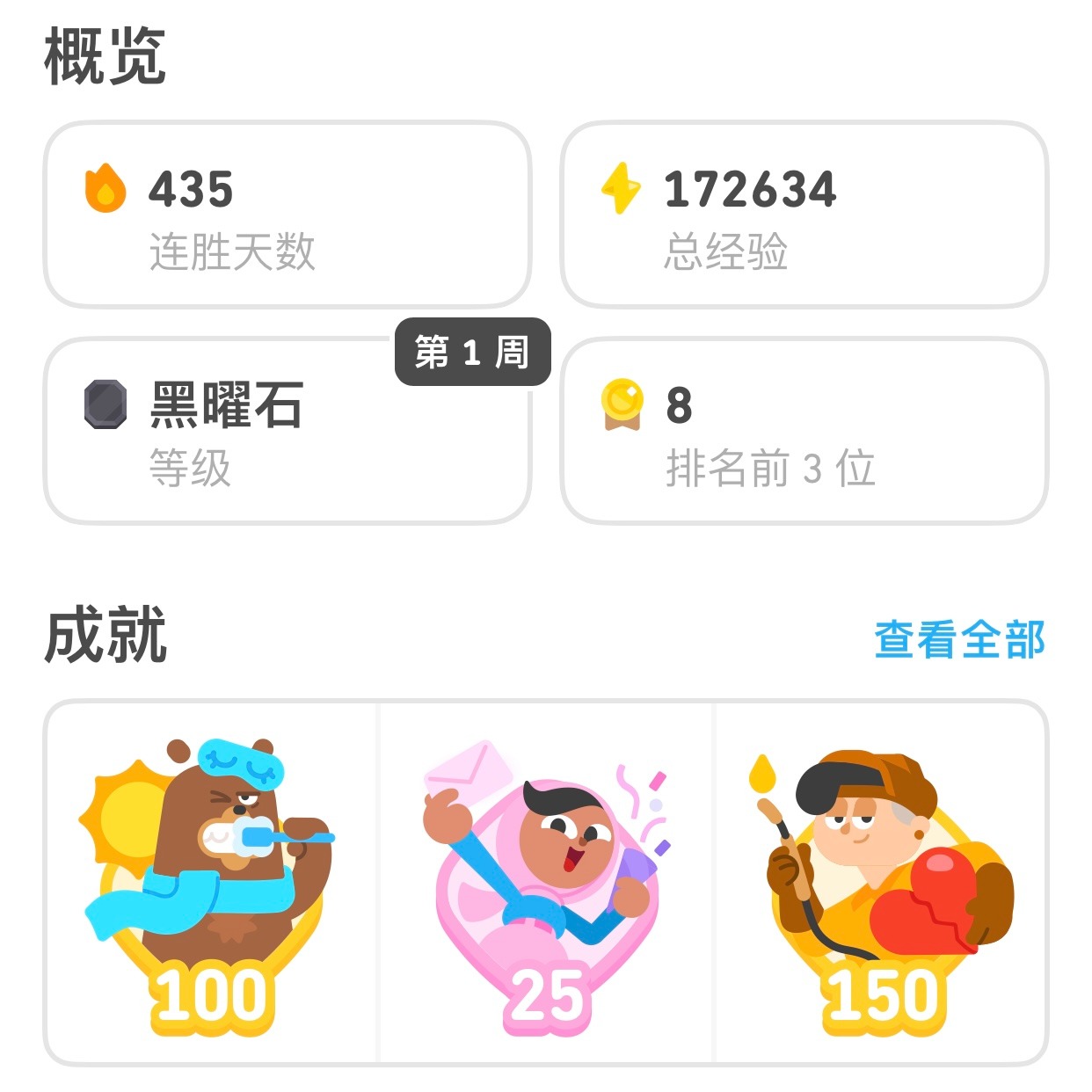This screenshot has width=1092, height=1092.
Task: Open the total XP (总经验) card
Action: (x=804, y=215)
